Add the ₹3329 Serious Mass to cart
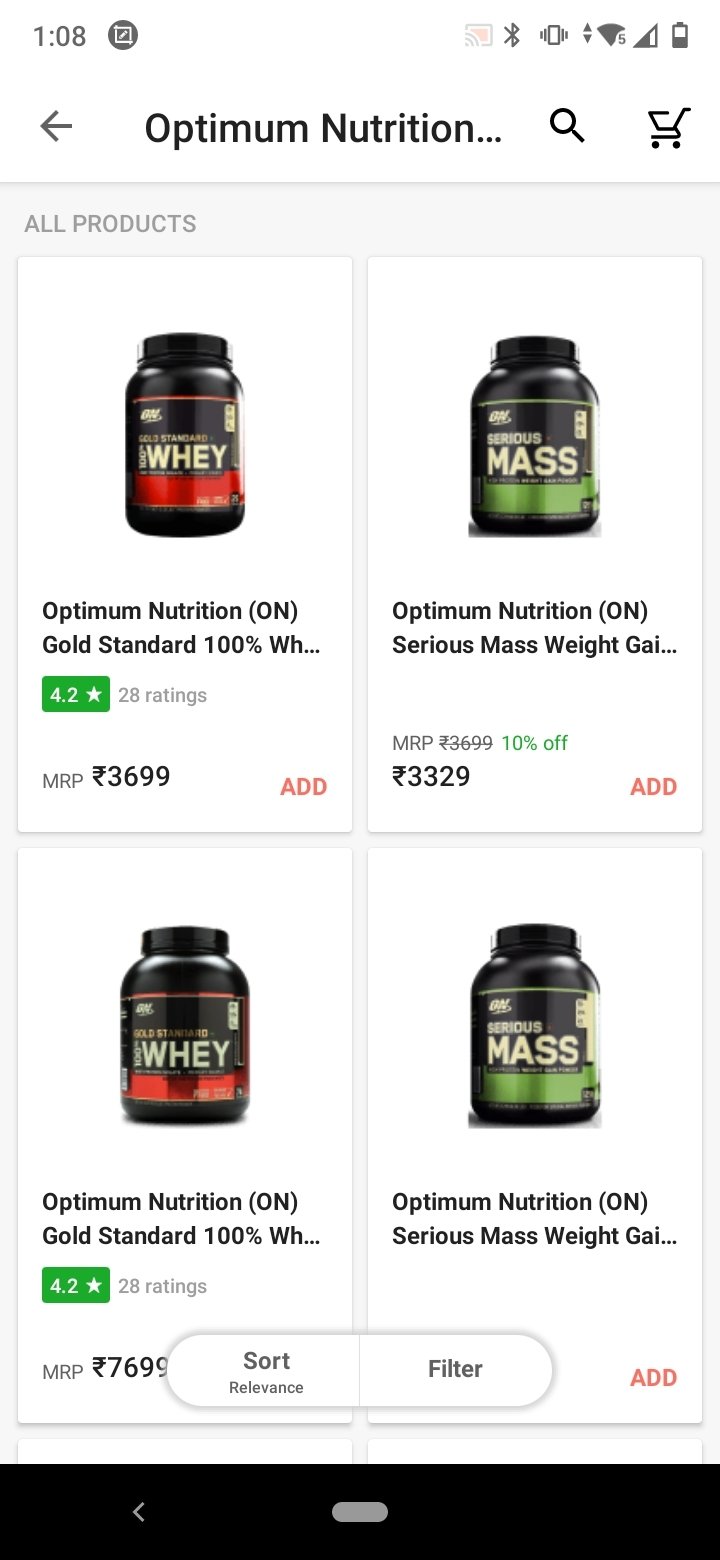720x1560 pixels. (654, 787)
